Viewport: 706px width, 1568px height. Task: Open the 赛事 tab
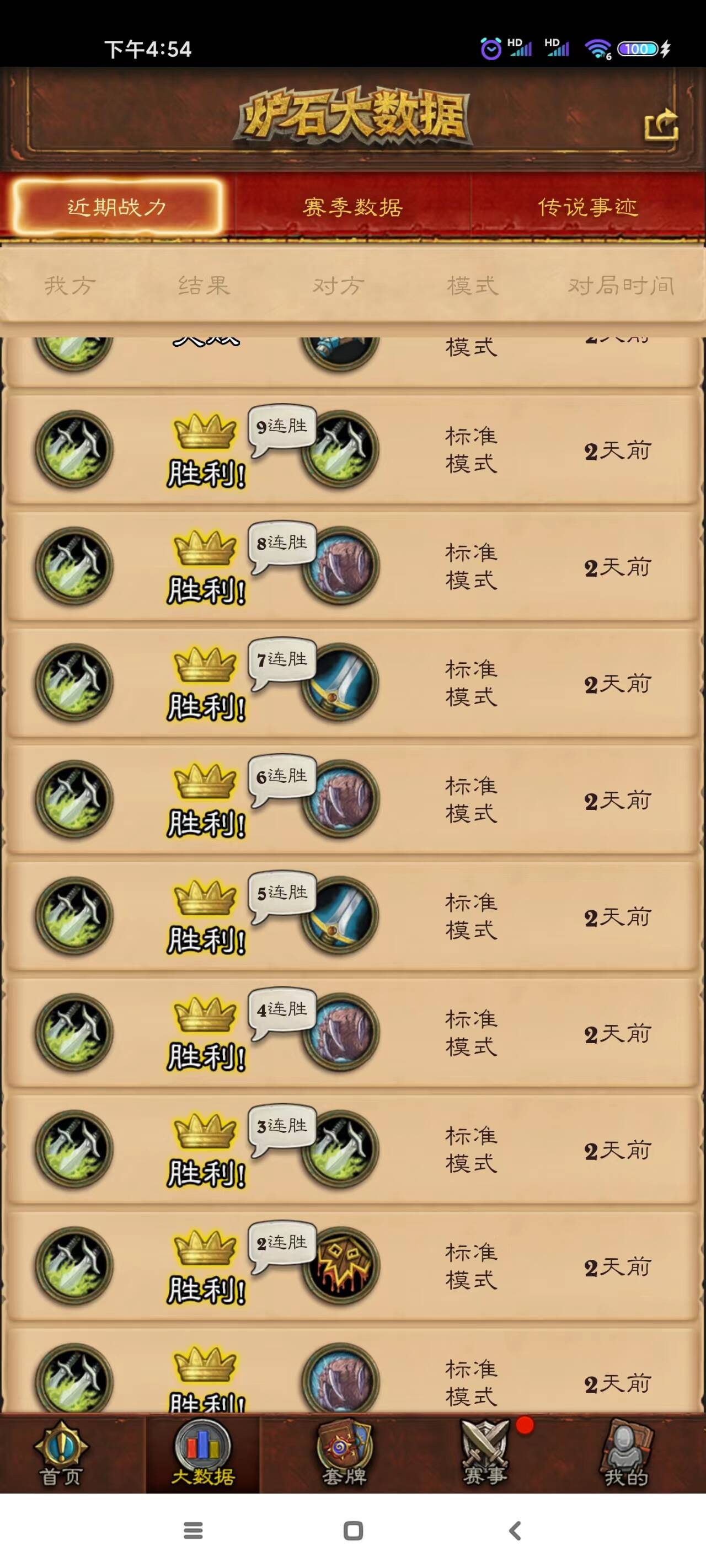(x=485, y=1456)
